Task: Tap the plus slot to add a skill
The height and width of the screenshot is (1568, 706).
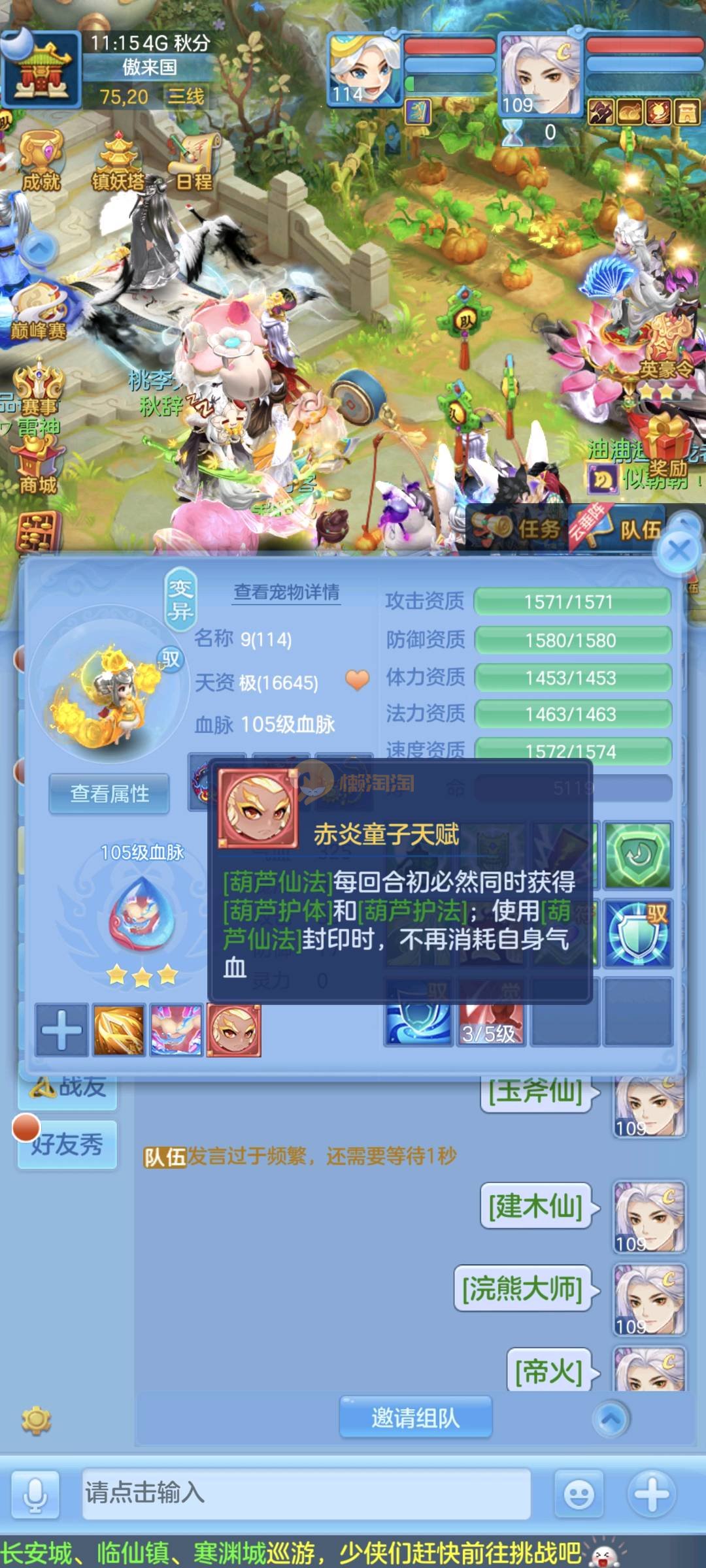Action: click(61, 1030)
